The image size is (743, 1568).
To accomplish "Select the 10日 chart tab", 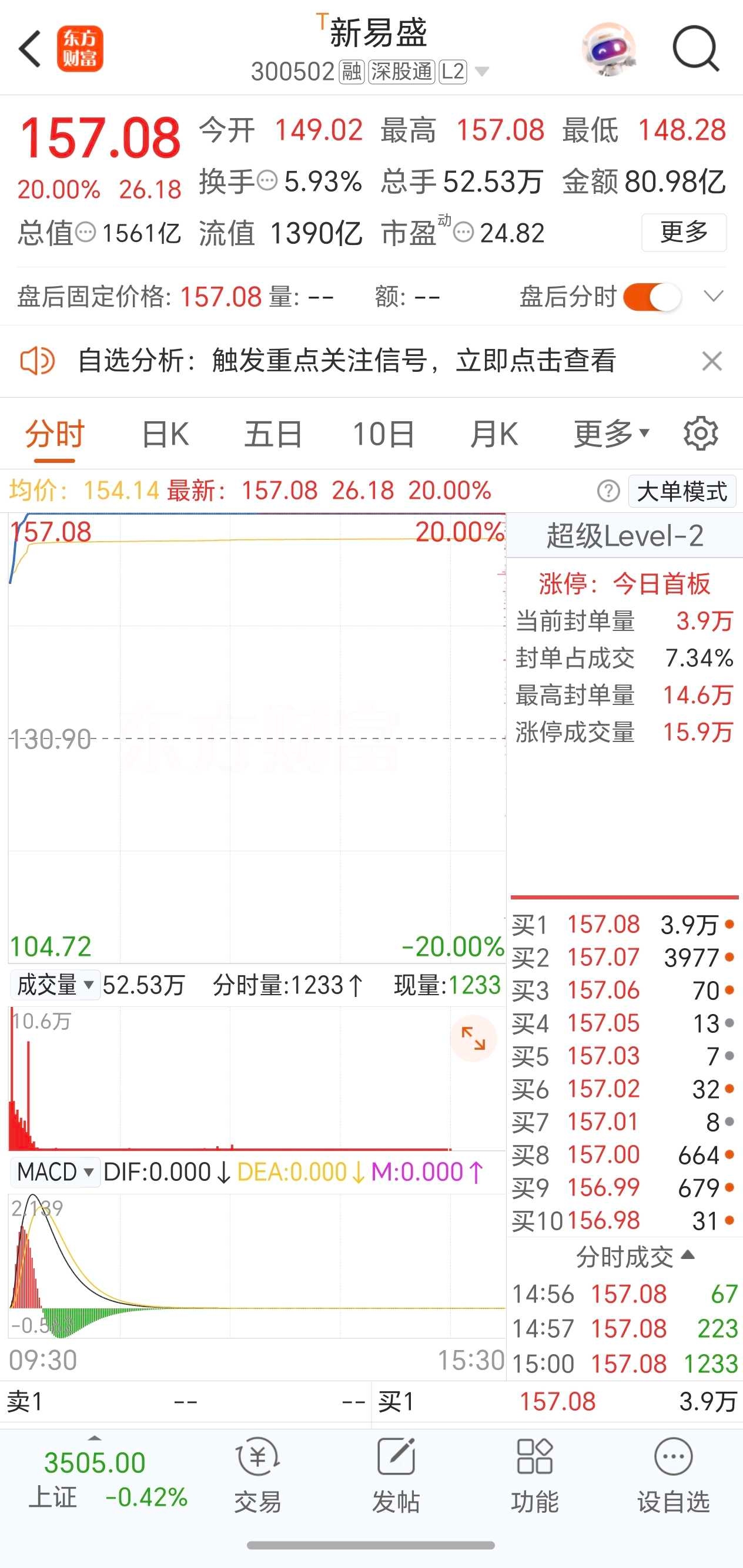I will pyautogui.click(x=384, y=435).
